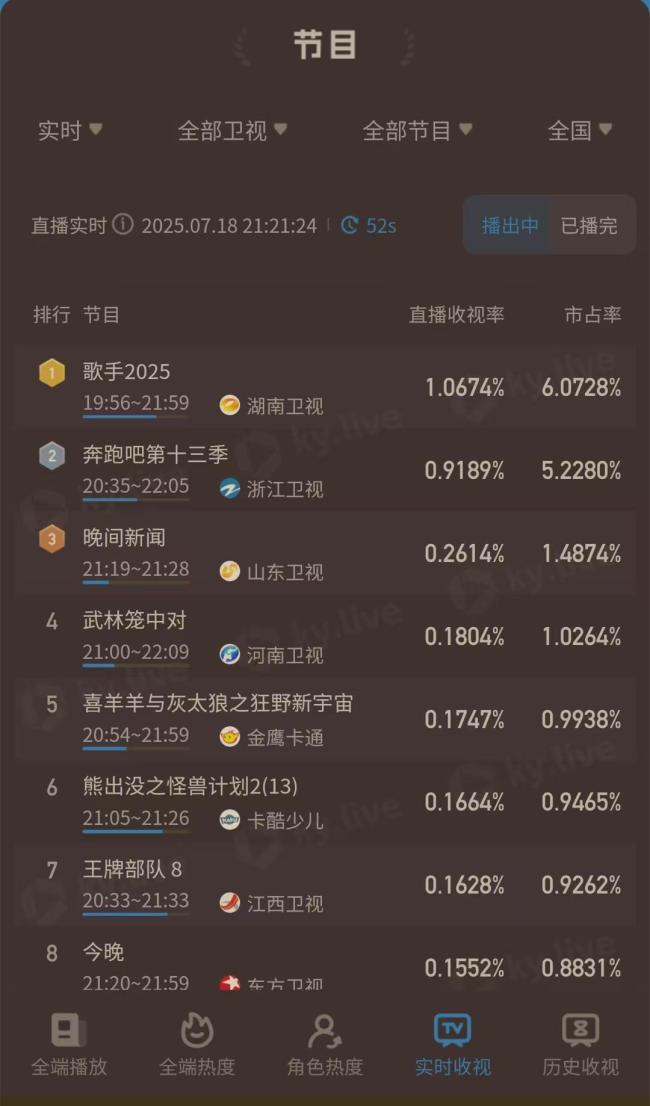Open the 全部节目 program type dropdown

[x=417, y=131]
